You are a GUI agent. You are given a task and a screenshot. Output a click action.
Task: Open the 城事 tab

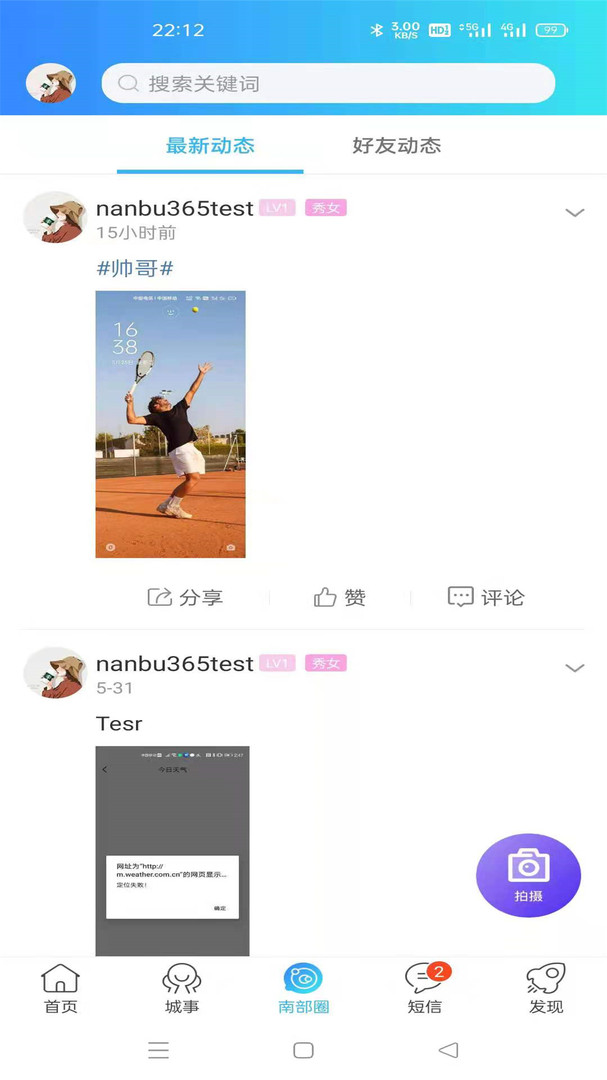pos(182,988)
